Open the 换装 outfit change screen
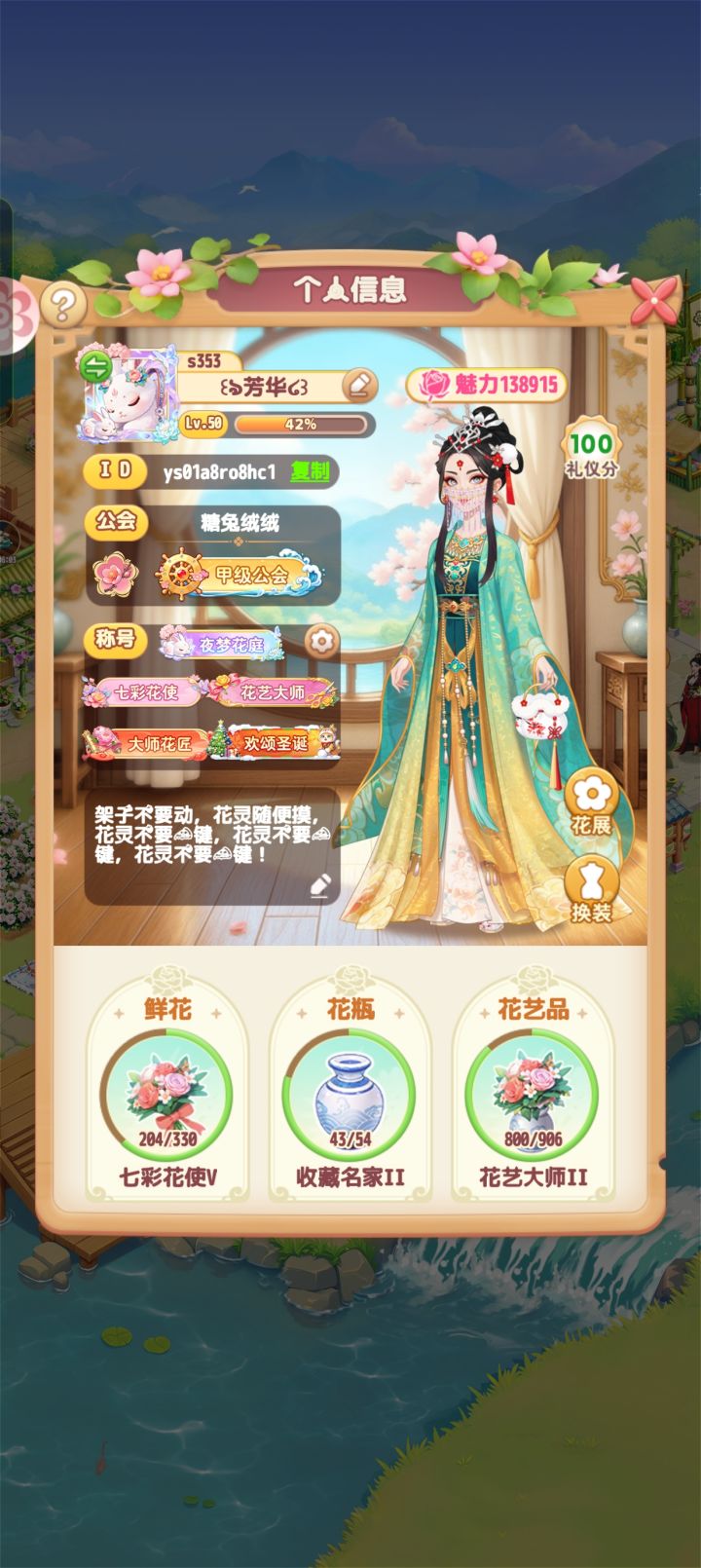This screenshot has width=701, height=1568. point(593,887)
